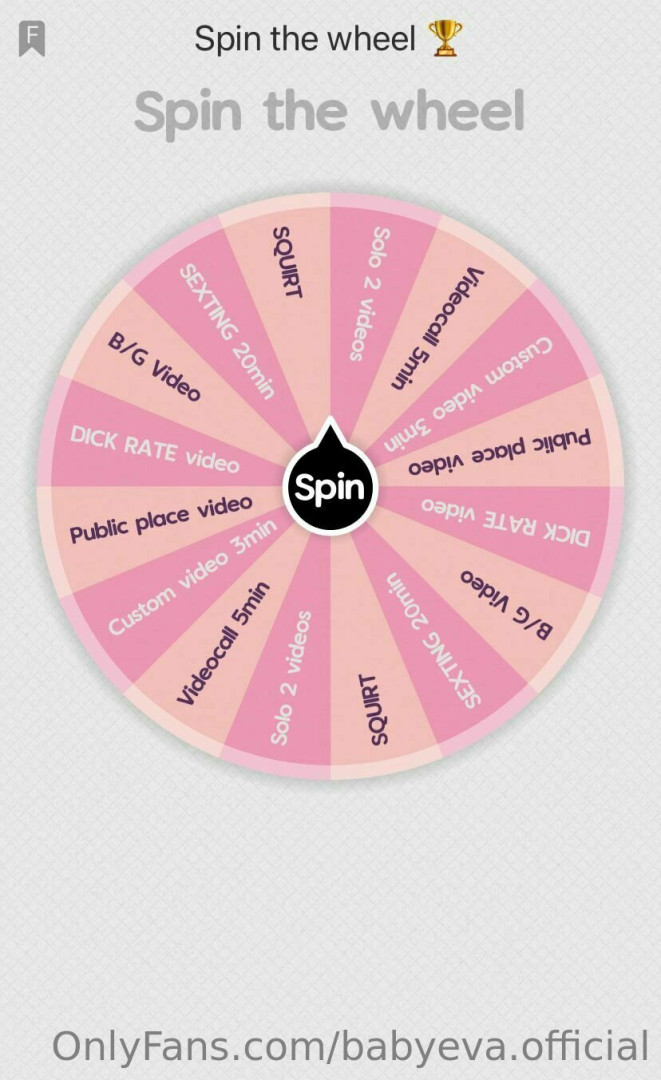Open the bookmark icon in the top bar

[32, 39]
